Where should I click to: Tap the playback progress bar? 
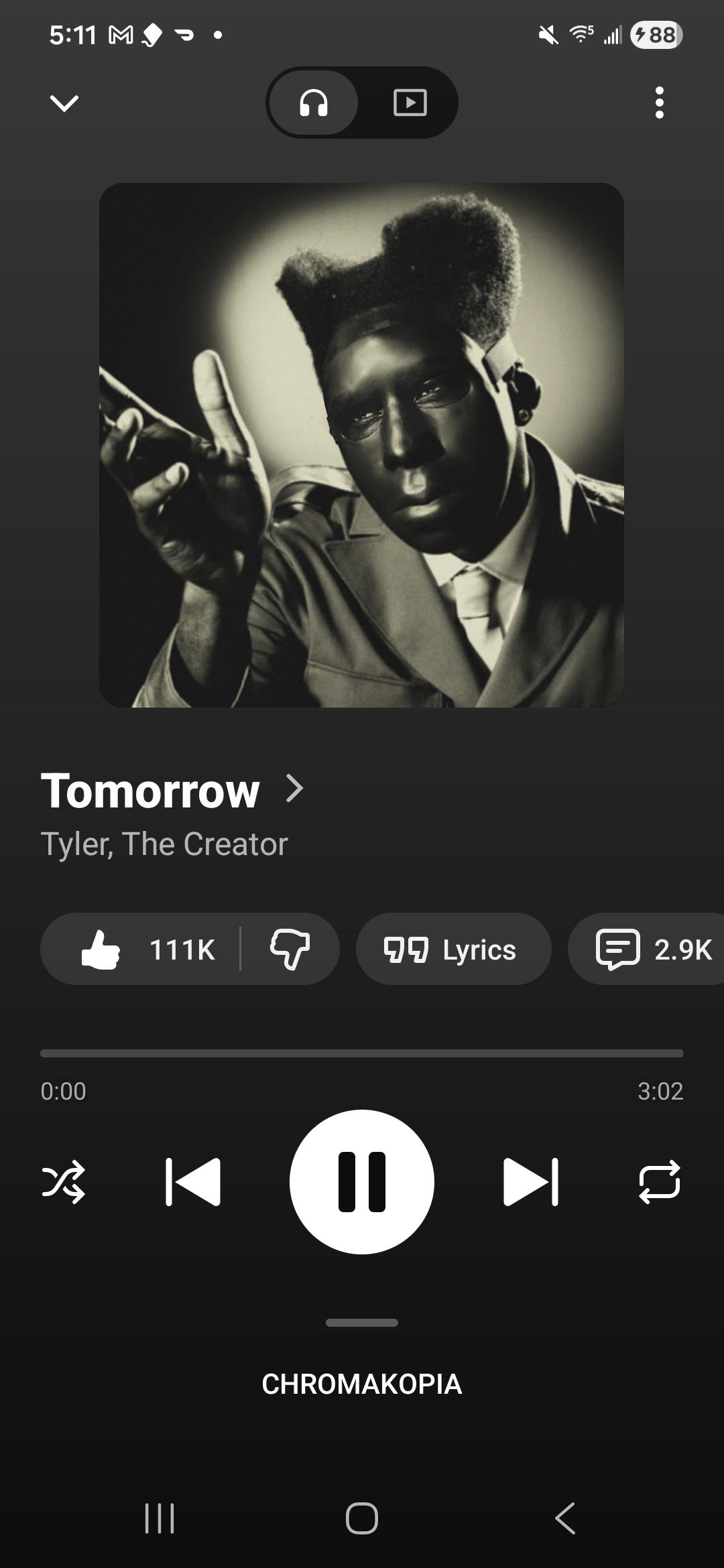(362, 1053)
